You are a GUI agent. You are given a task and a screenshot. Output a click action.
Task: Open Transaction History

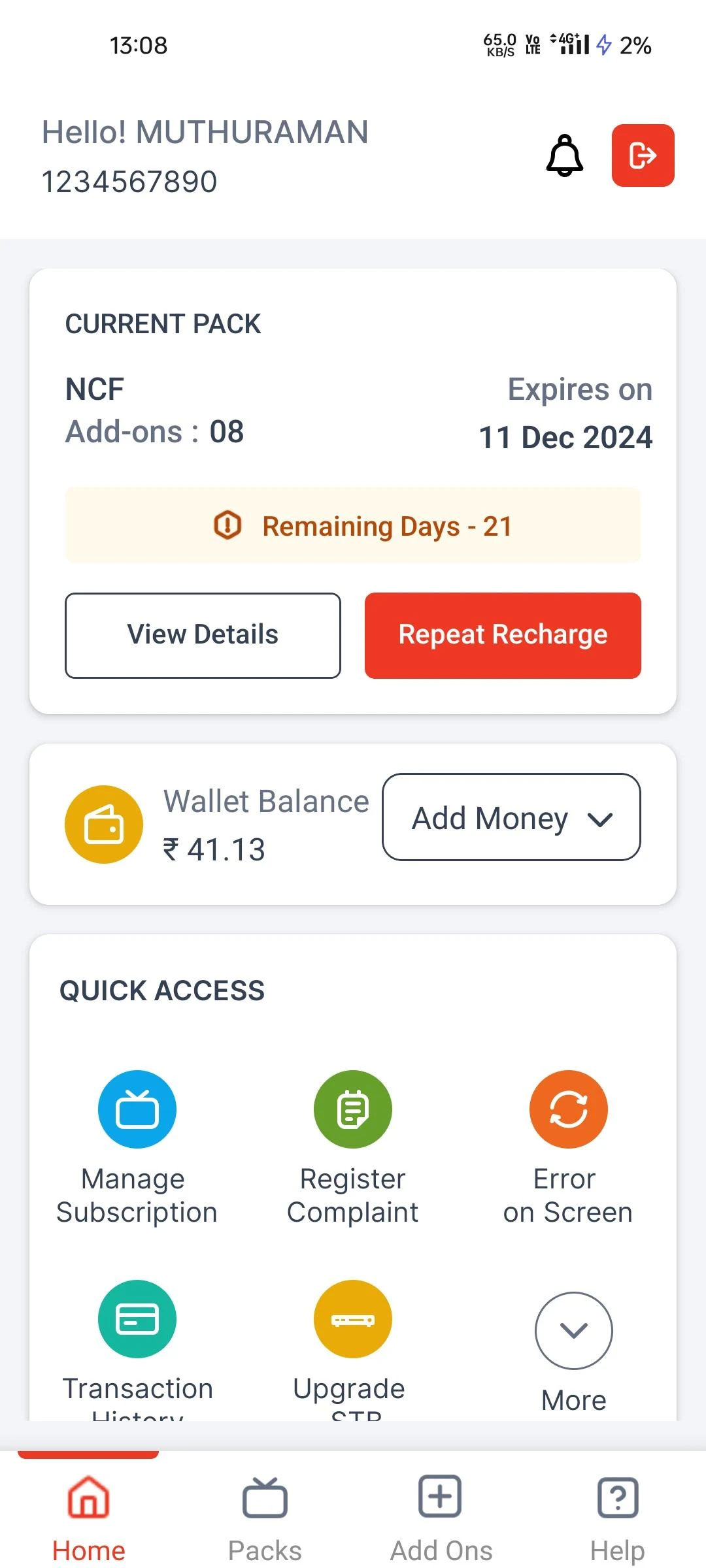137,1350
